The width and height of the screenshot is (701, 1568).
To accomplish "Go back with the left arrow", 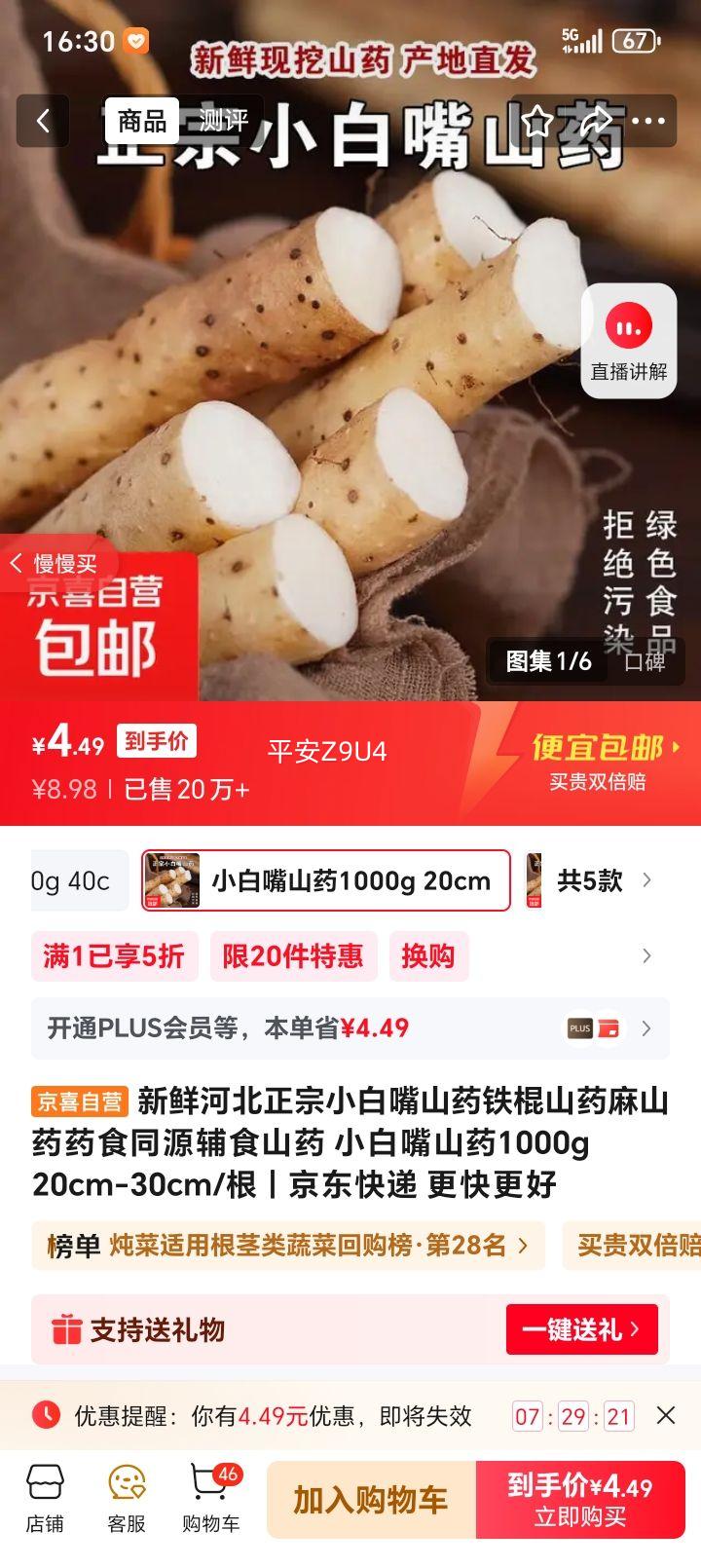I will click(42, 120).
